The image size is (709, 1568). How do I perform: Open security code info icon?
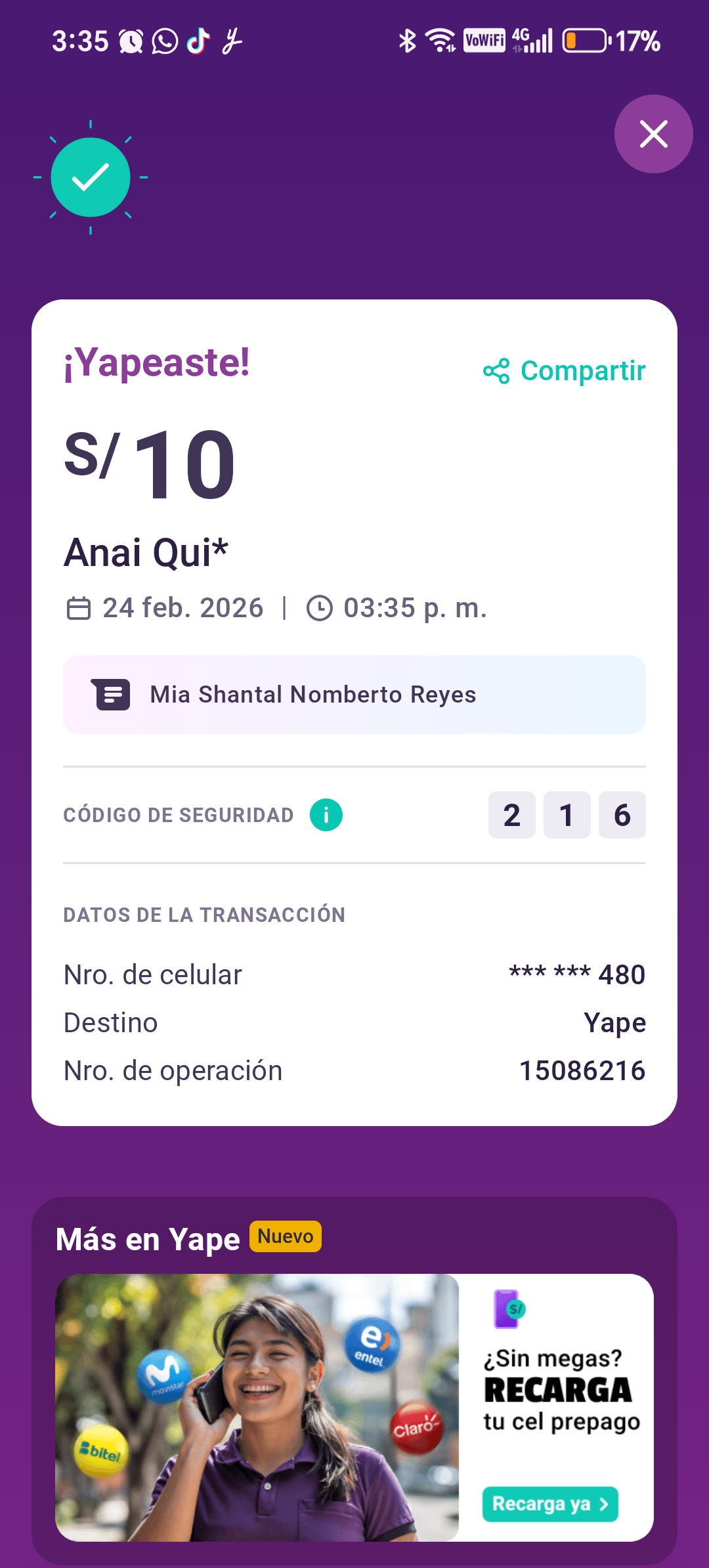[326, 815]
